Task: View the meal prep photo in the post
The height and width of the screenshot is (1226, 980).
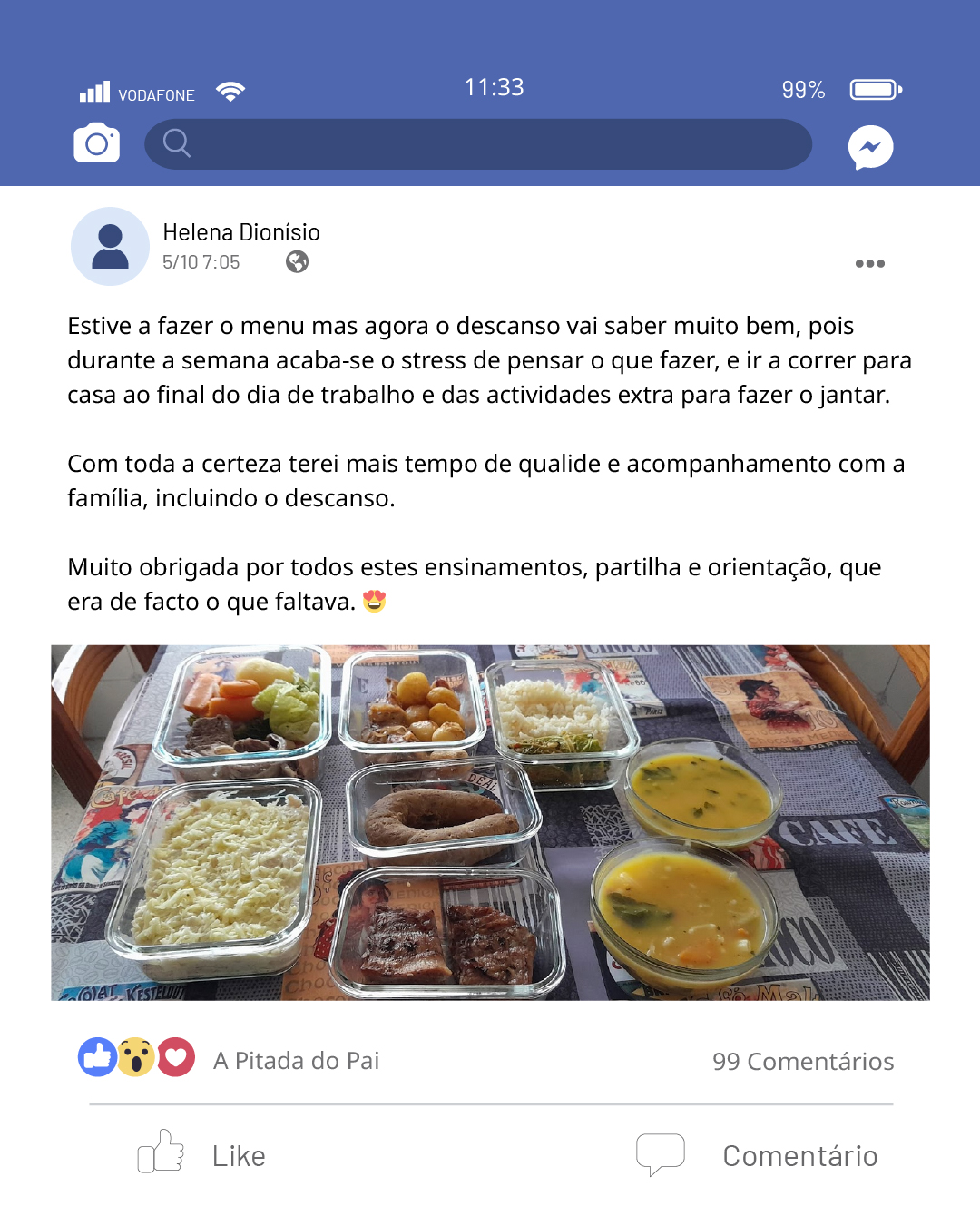Action: click(490, 822)
